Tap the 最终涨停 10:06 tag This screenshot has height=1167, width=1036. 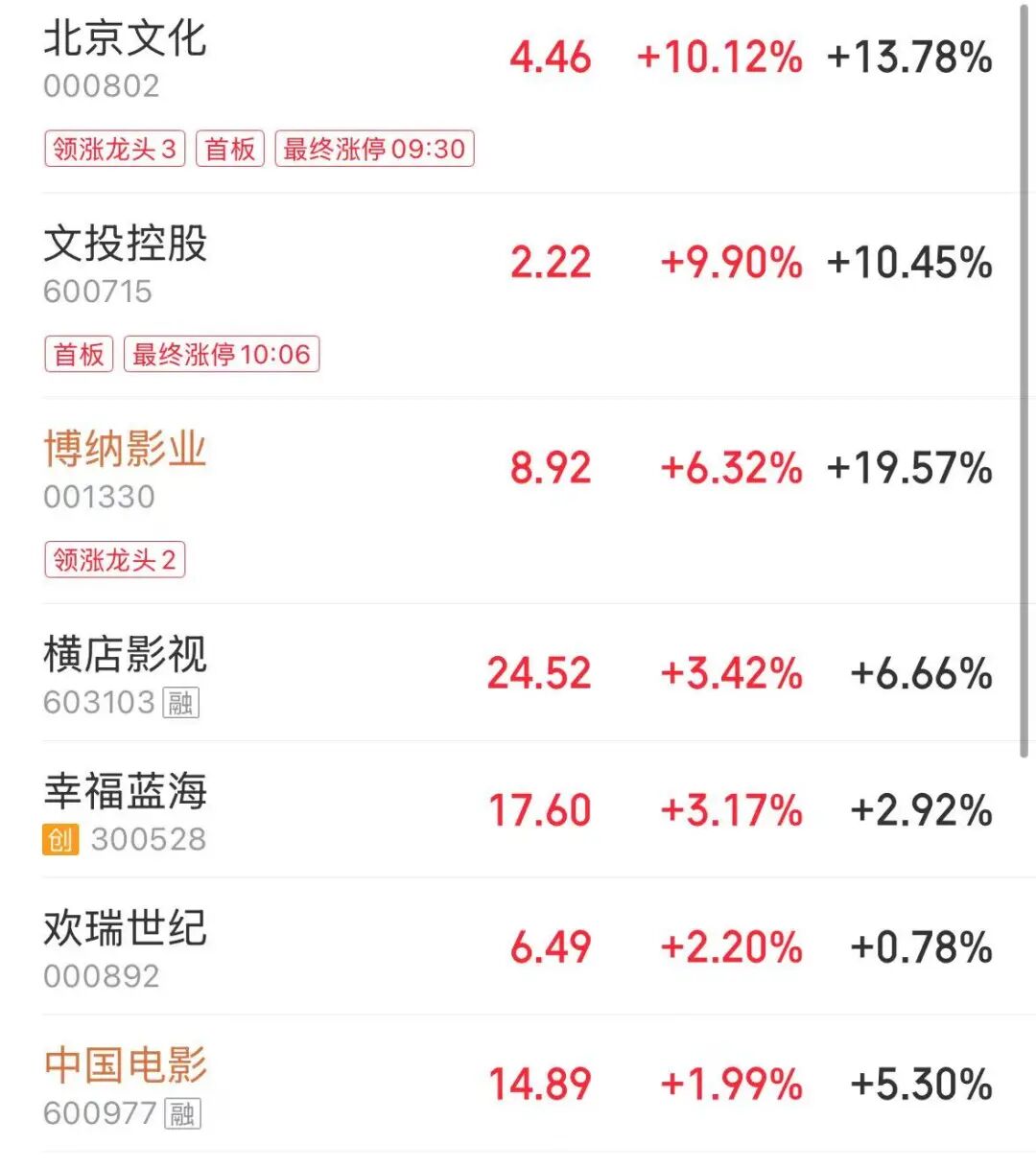(x=222, y=356)
